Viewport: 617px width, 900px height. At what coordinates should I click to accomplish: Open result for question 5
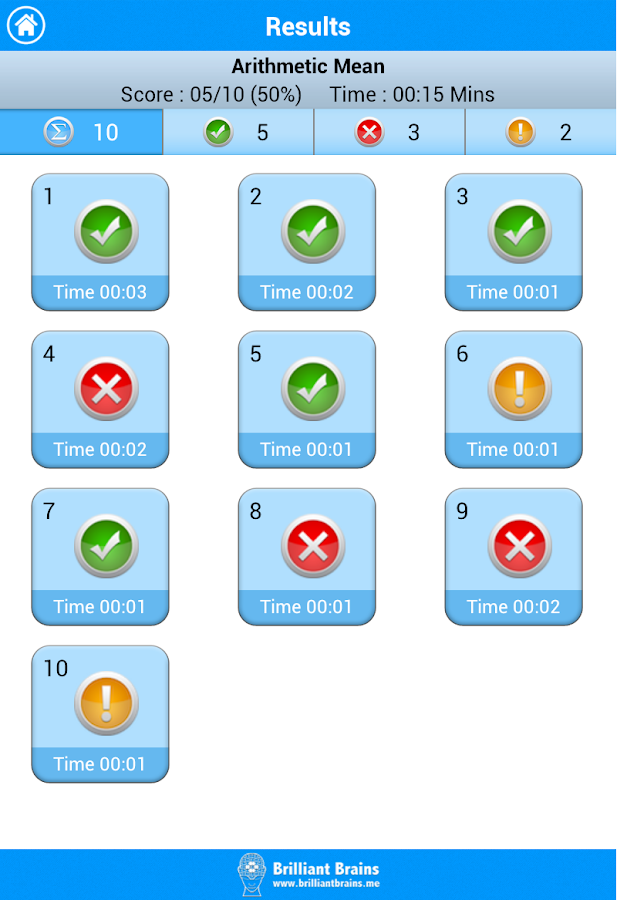click(x=307, y=399)
